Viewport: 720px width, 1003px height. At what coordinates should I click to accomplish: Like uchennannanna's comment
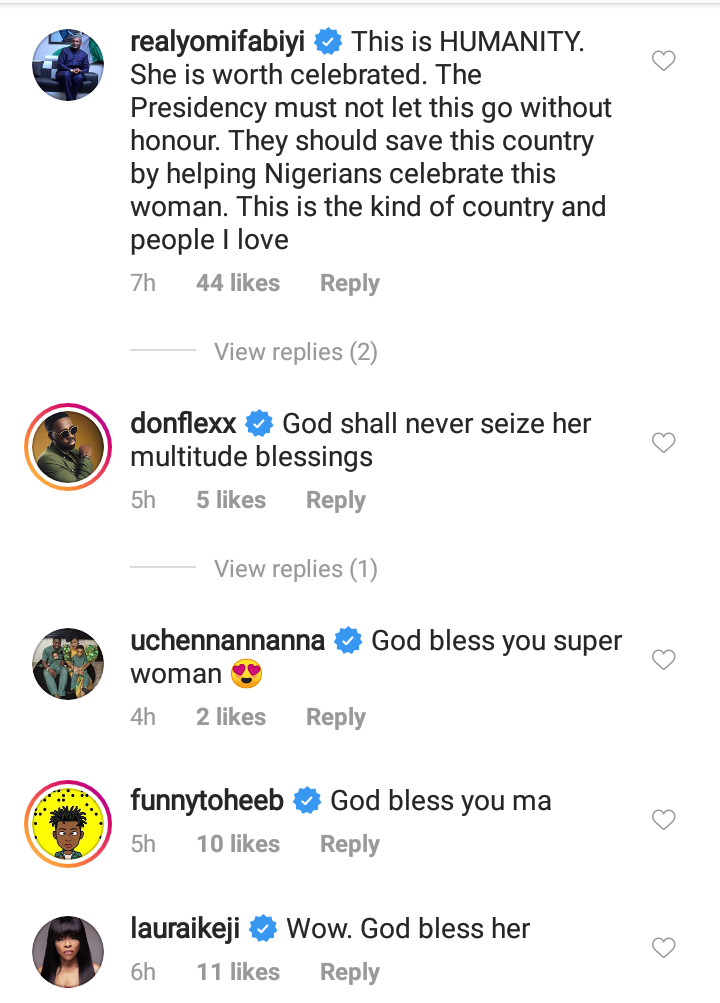click(664, 659)
